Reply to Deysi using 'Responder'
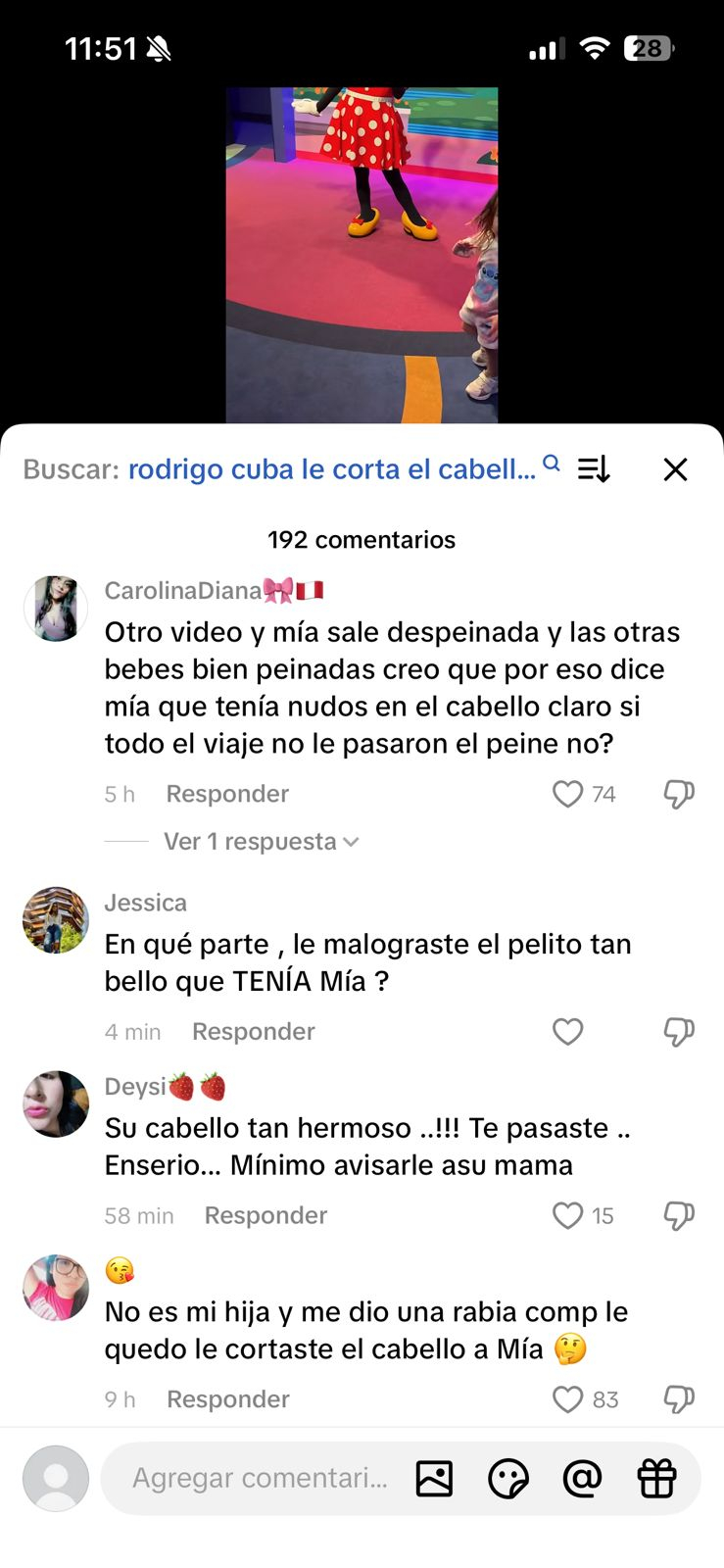 point(265,1214)
